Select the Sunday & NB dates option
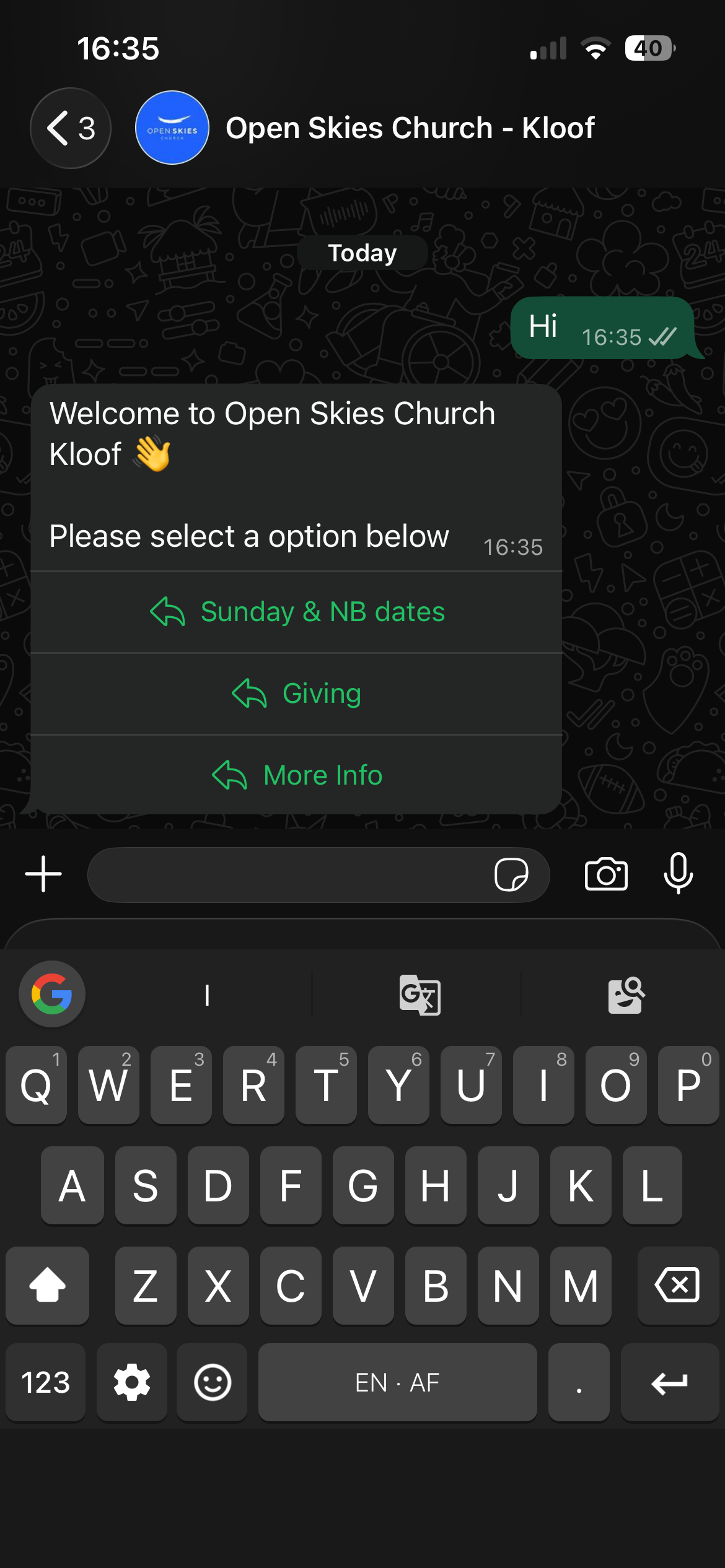Viewport: 725px width, 1568px height. [297, 612]
